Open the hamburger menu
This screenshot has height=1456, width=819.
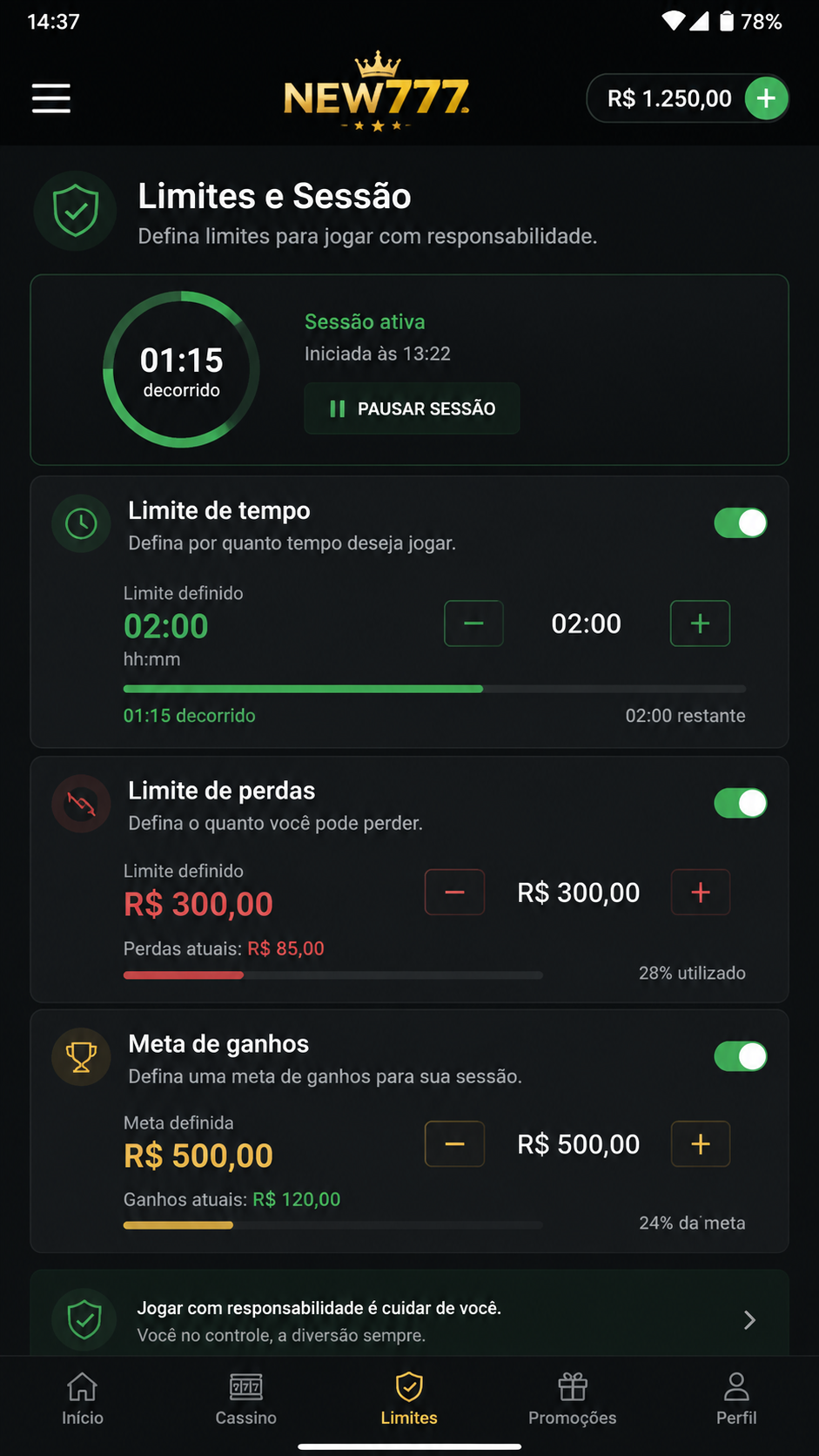coord(51,98)
